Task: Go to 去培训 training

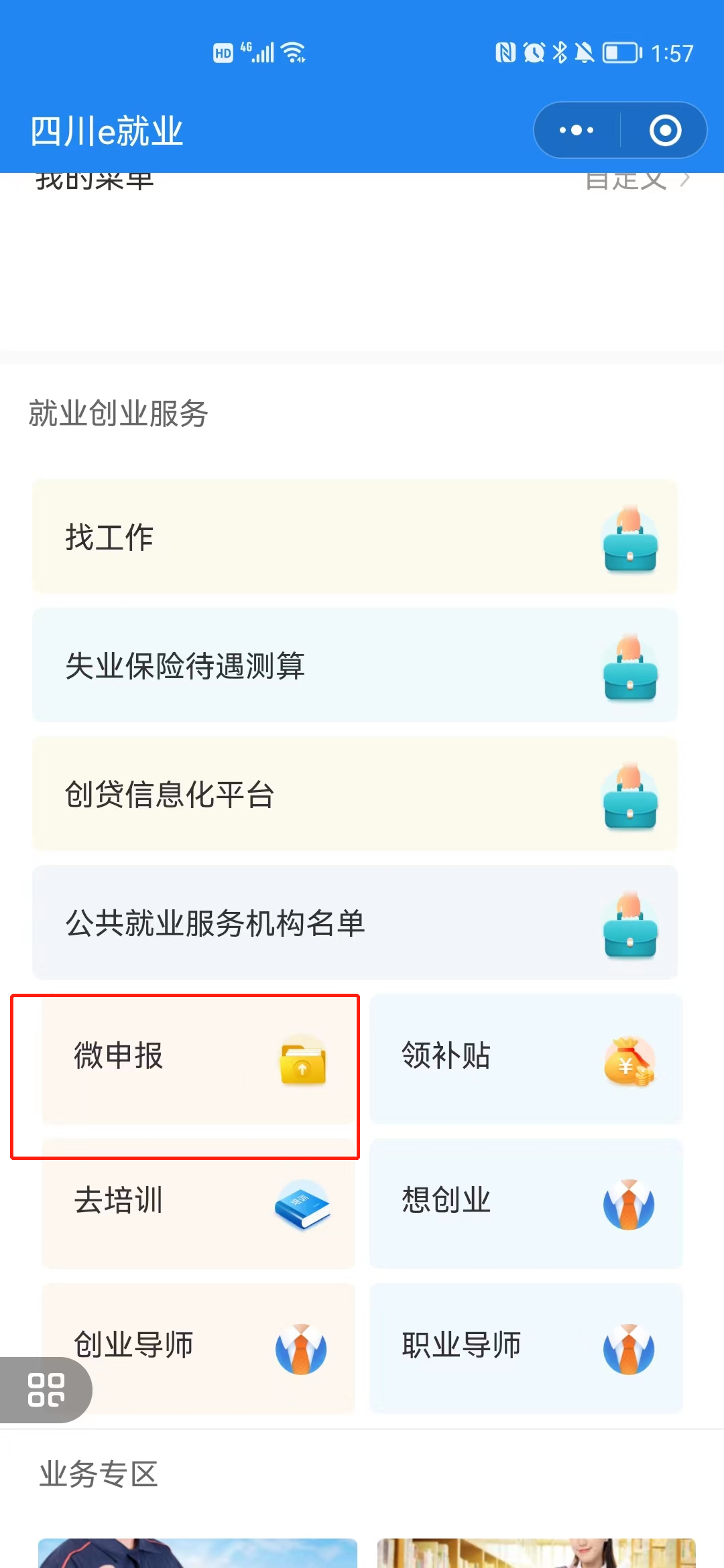Action: [198, 1202]
